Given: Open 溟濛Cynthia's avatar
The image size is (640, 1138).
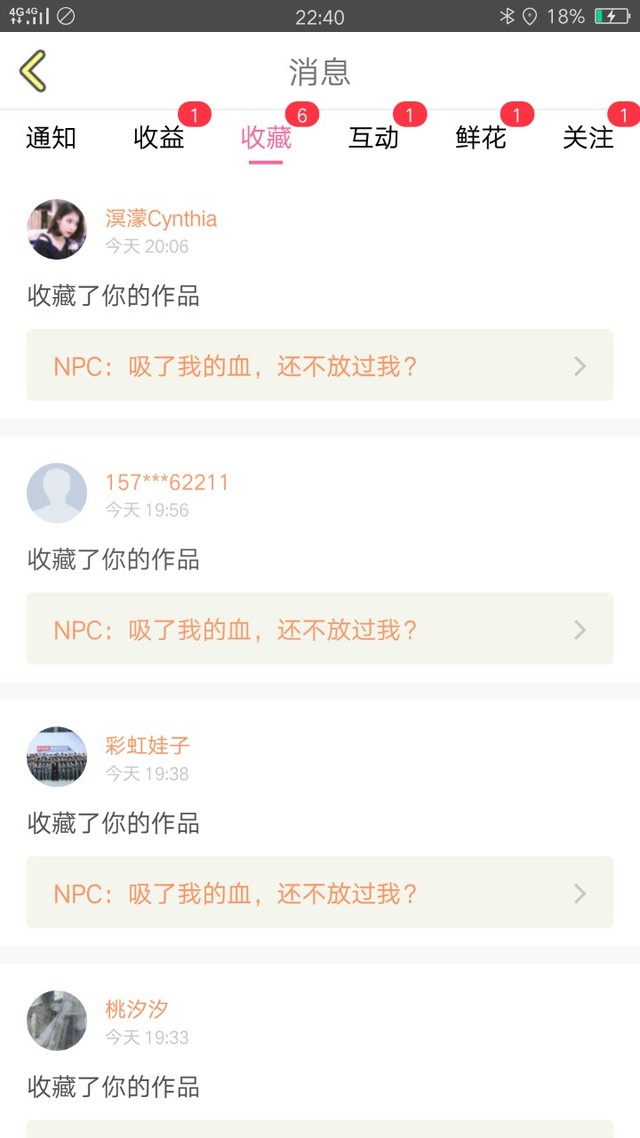Looking at the screenshot, I should pos(57,229).
